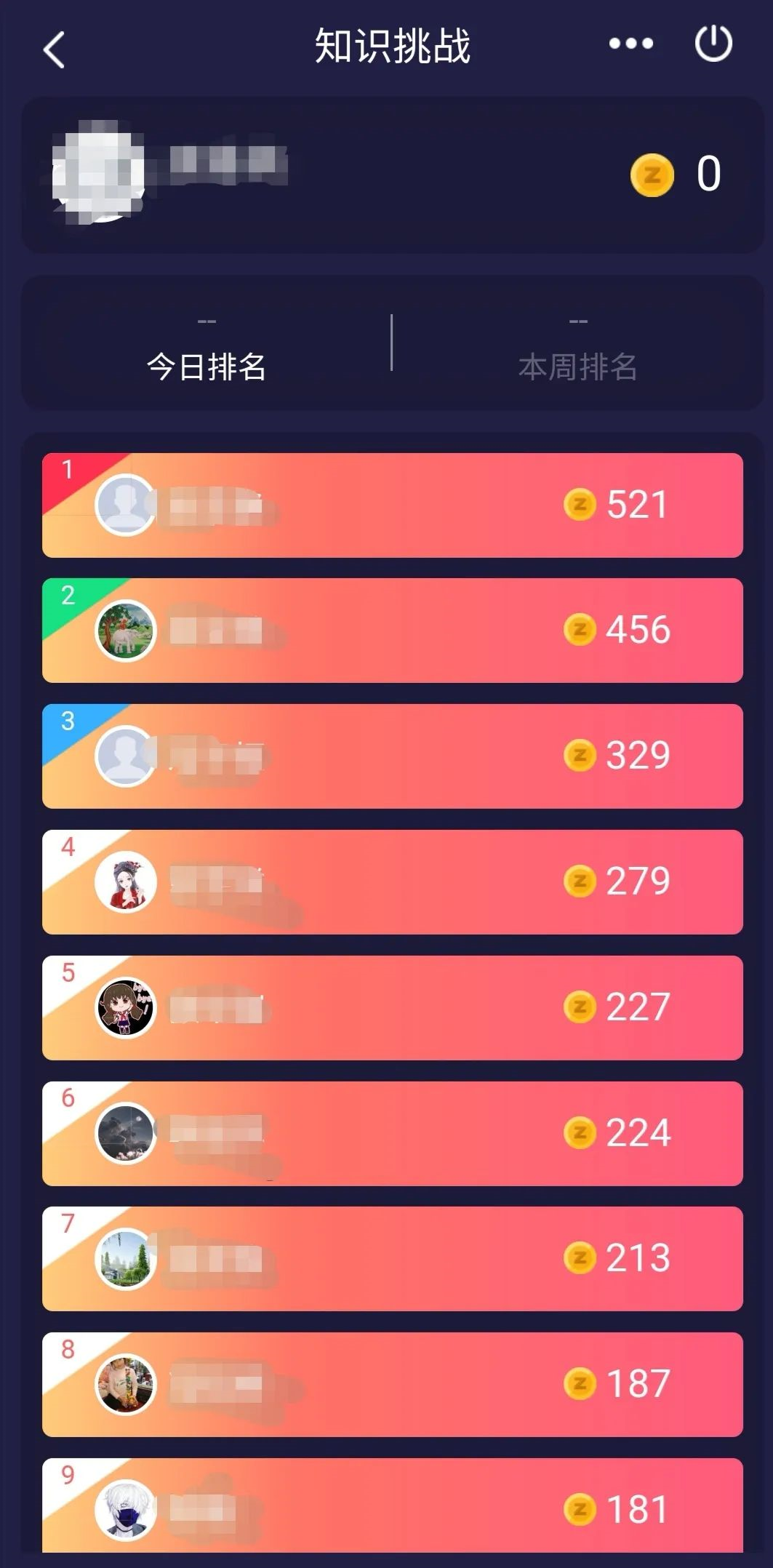This screenshot has width=773, height=1568.
Task: Open the three-dot more options menu
Action: pos(630,44)
